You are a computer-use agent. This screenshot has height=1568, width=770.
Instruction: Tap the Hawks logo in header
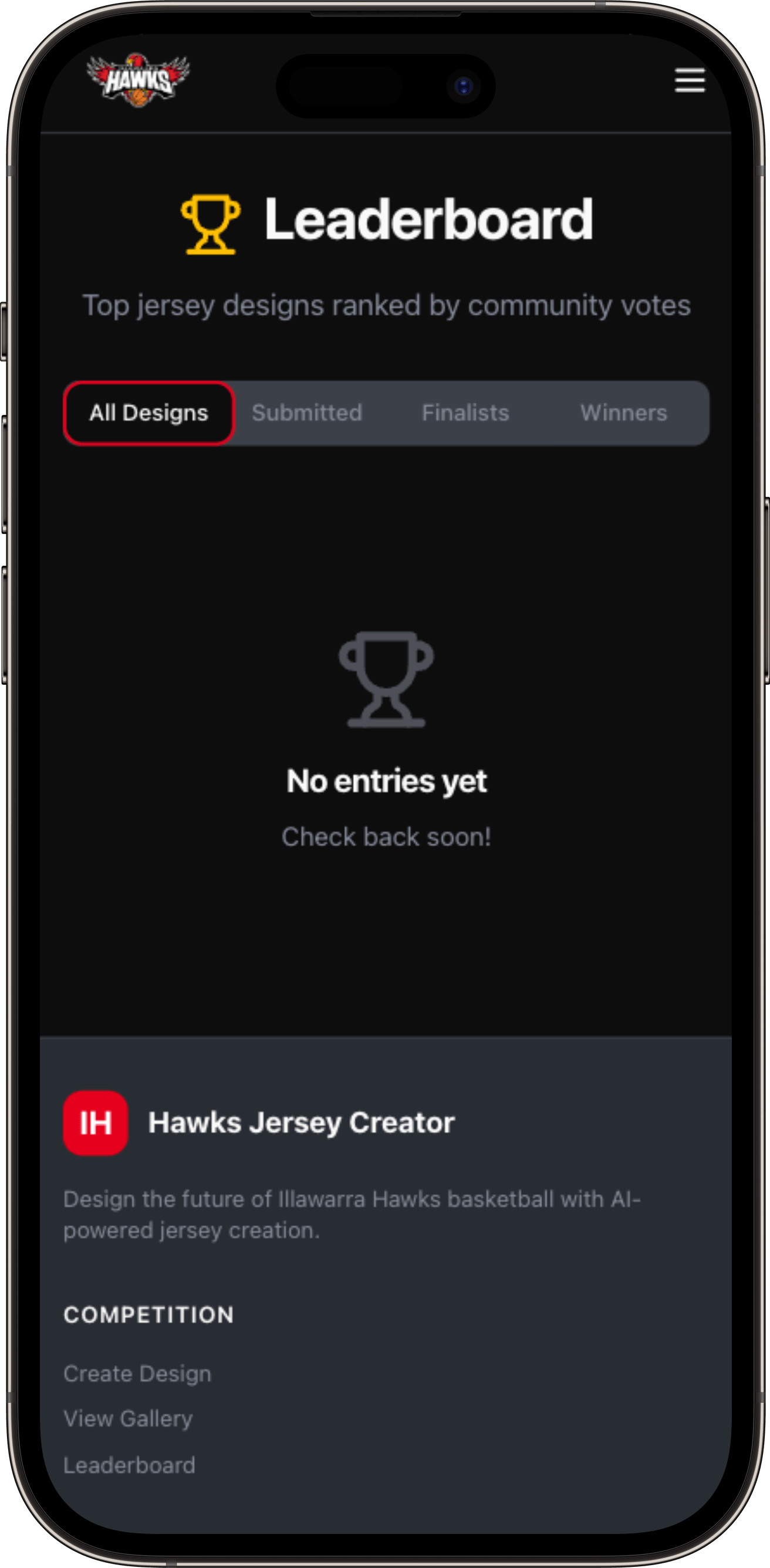pos(138,80)
